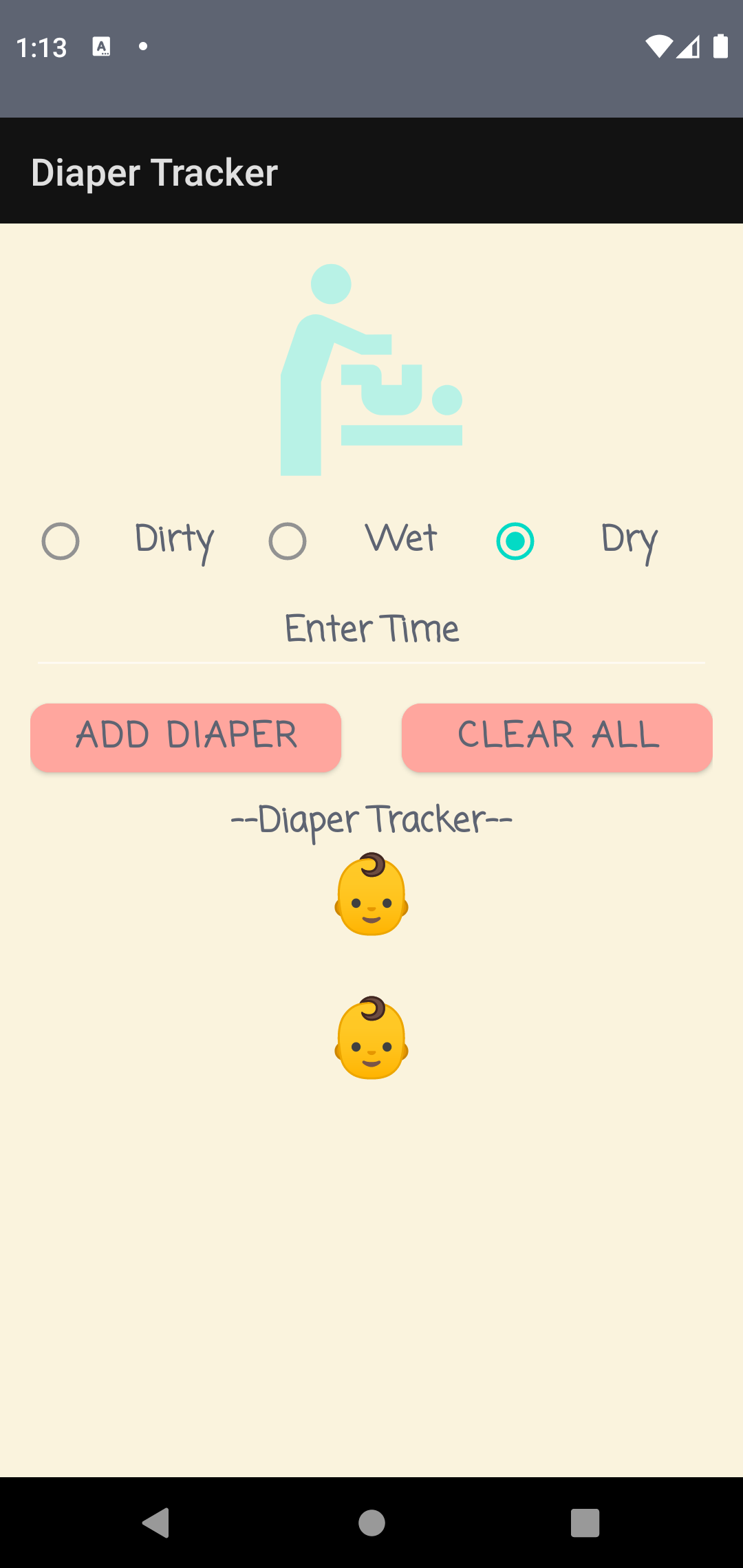Click the keyboard layout icon in status bar

[102, 46]
